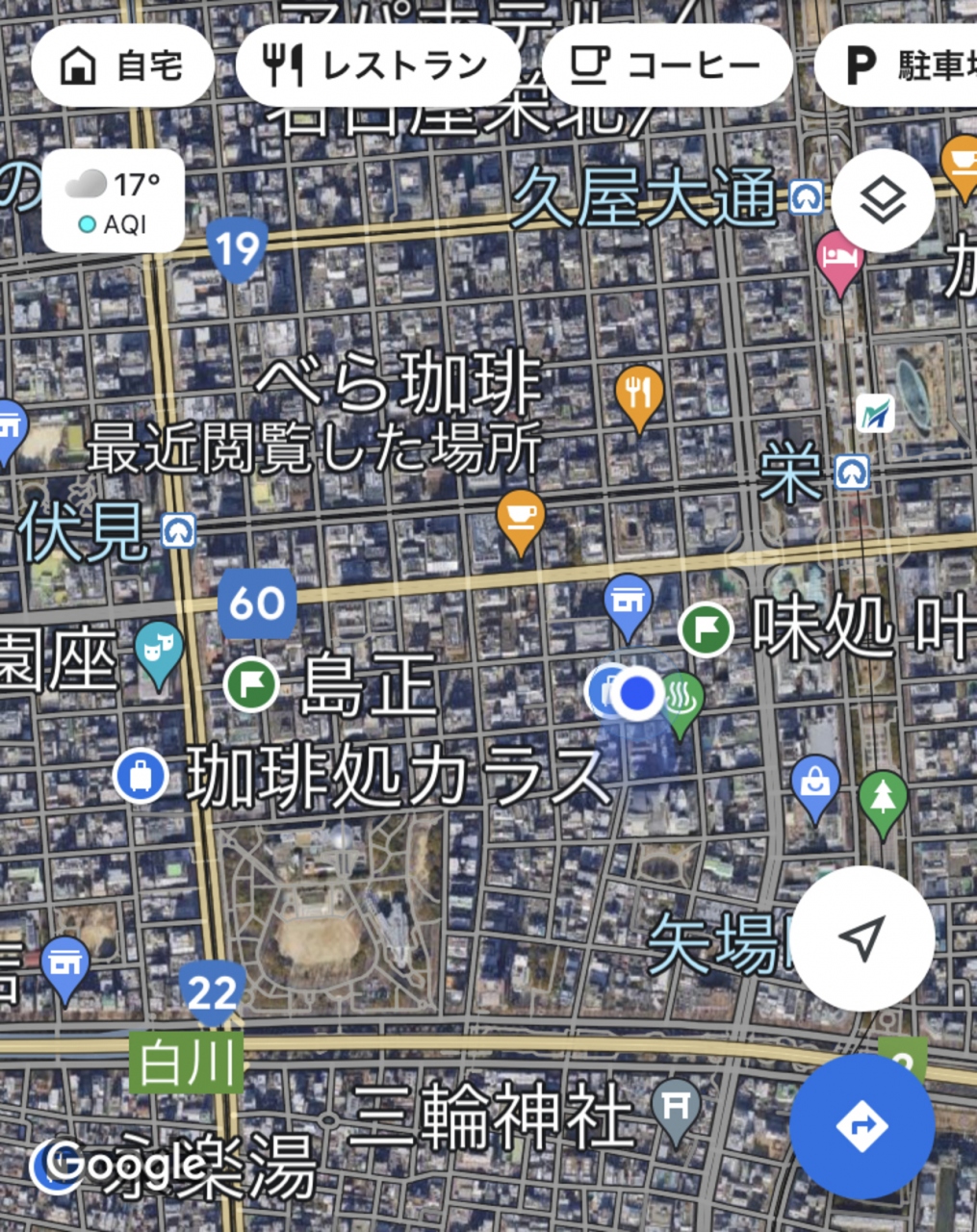The height and width of the screenshot is (1232, 977).
Task: Select the 島正 flag marker
Action: click(251, 685)
